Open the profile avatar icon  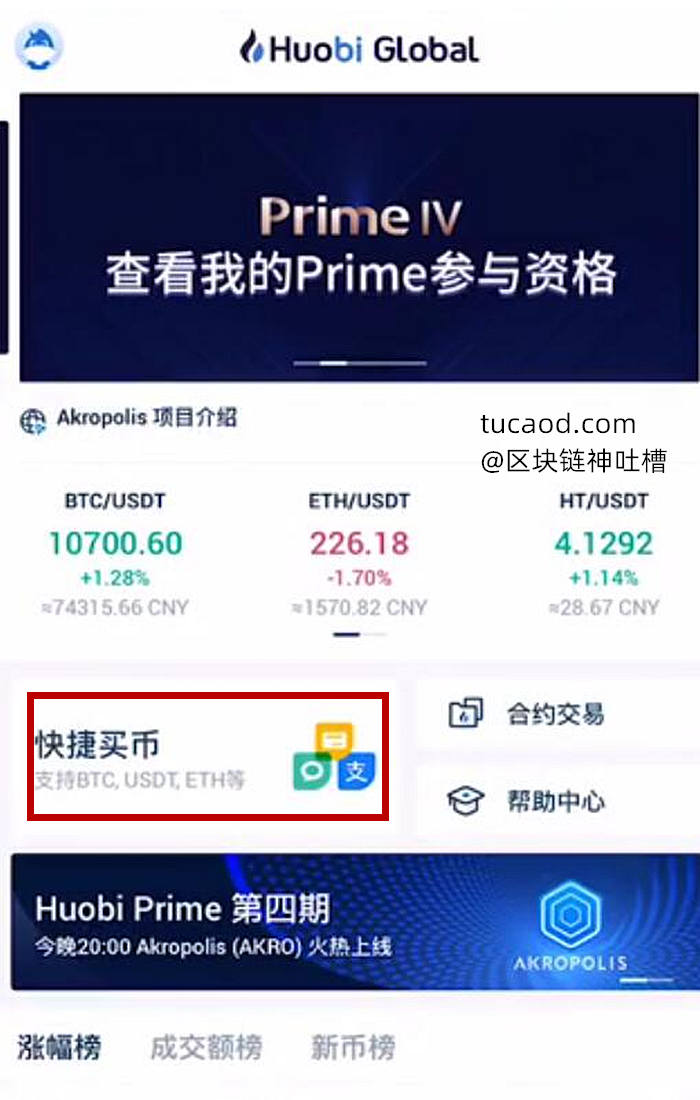point(39,46)
